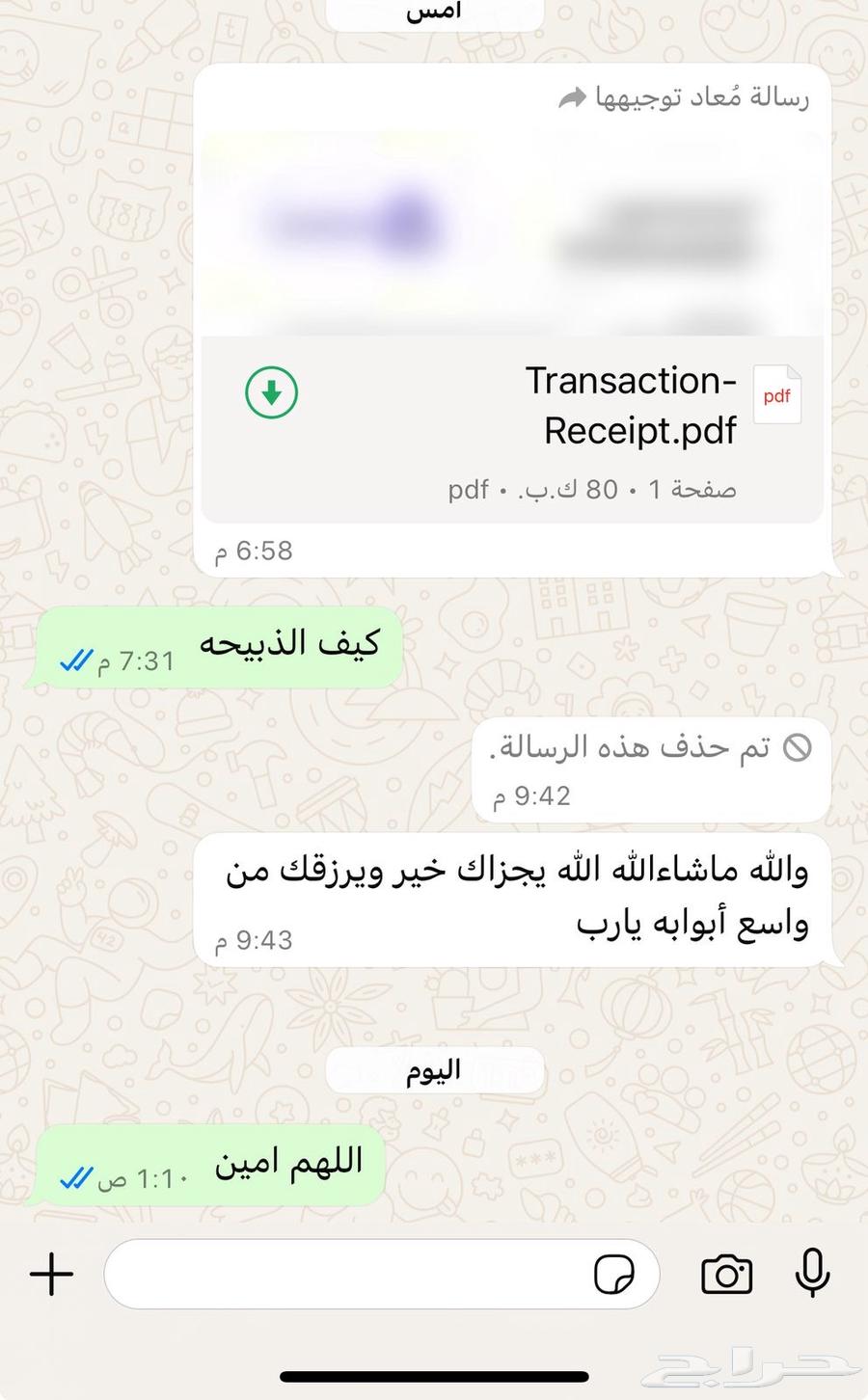Tap the microphone icon to record audio
The width and height of the screenshot is (868, 1400).
click(x=813, y=1275)
